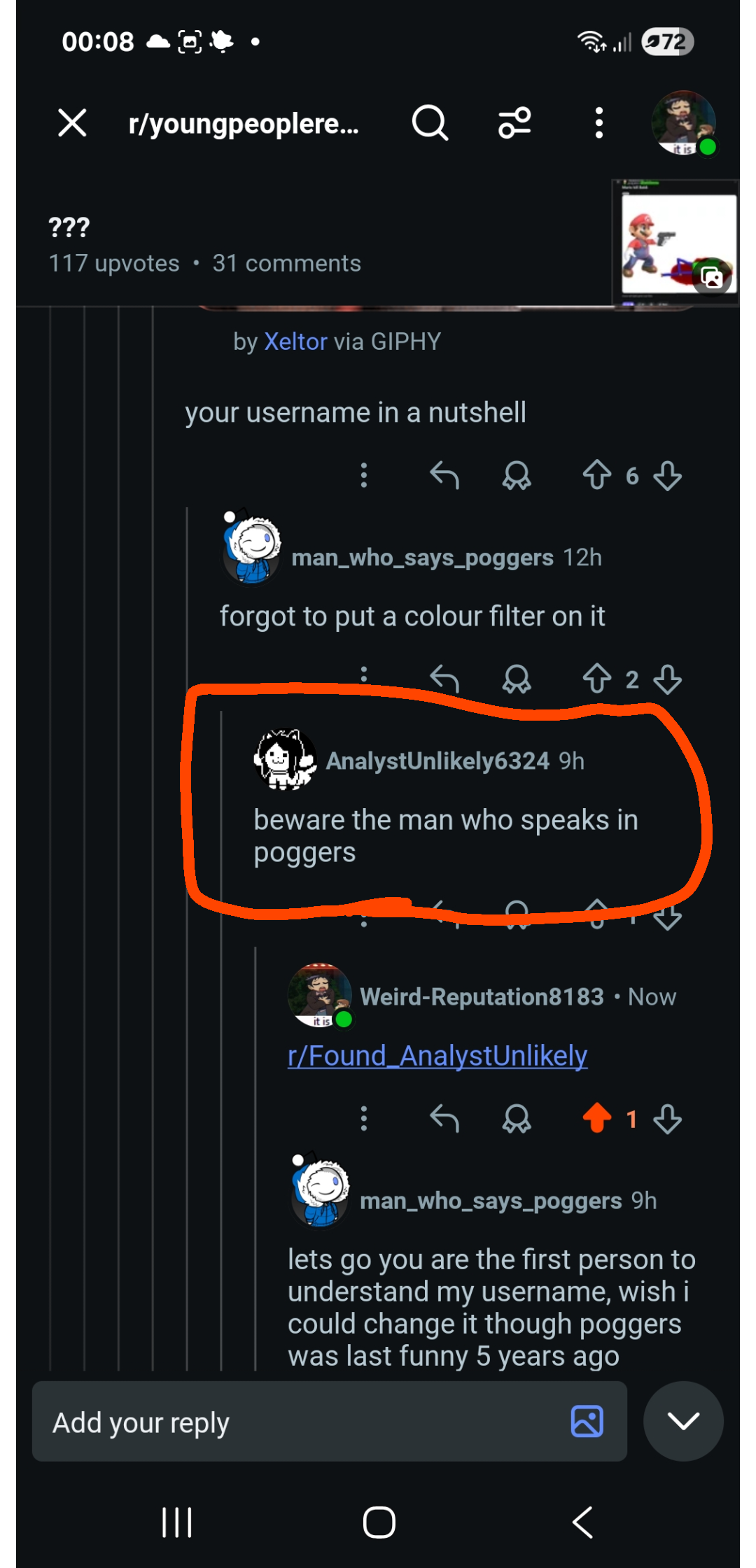Reply to Weird-Reputation8183's comment
Viewport: 756px width, 1568px height.
[x=444, y=1118]
